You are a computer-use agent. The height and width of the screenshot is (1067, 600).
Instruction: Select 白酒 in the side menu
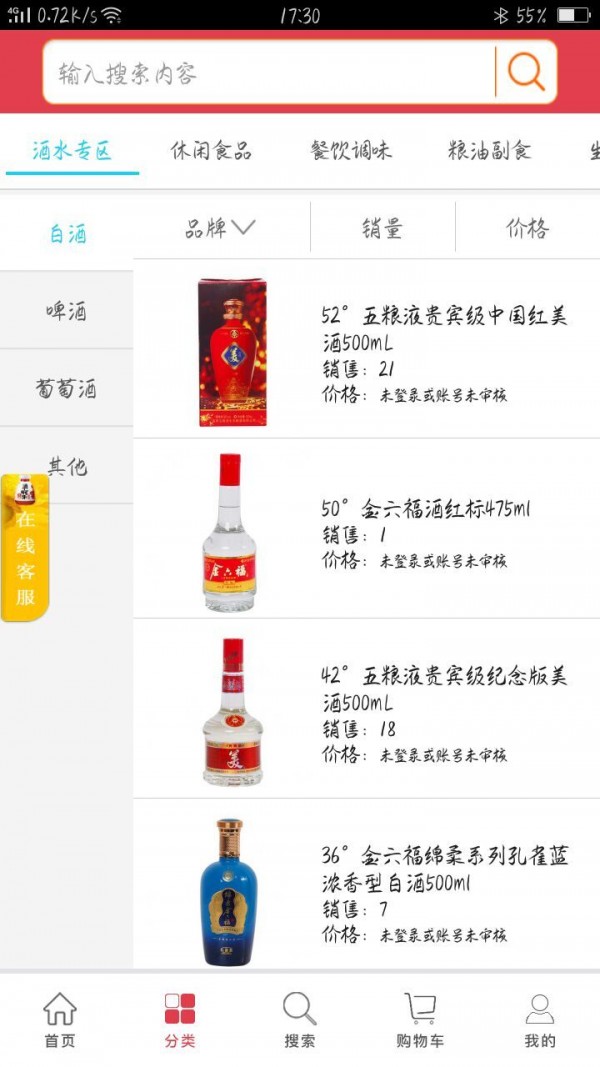[x=67, y=234]
